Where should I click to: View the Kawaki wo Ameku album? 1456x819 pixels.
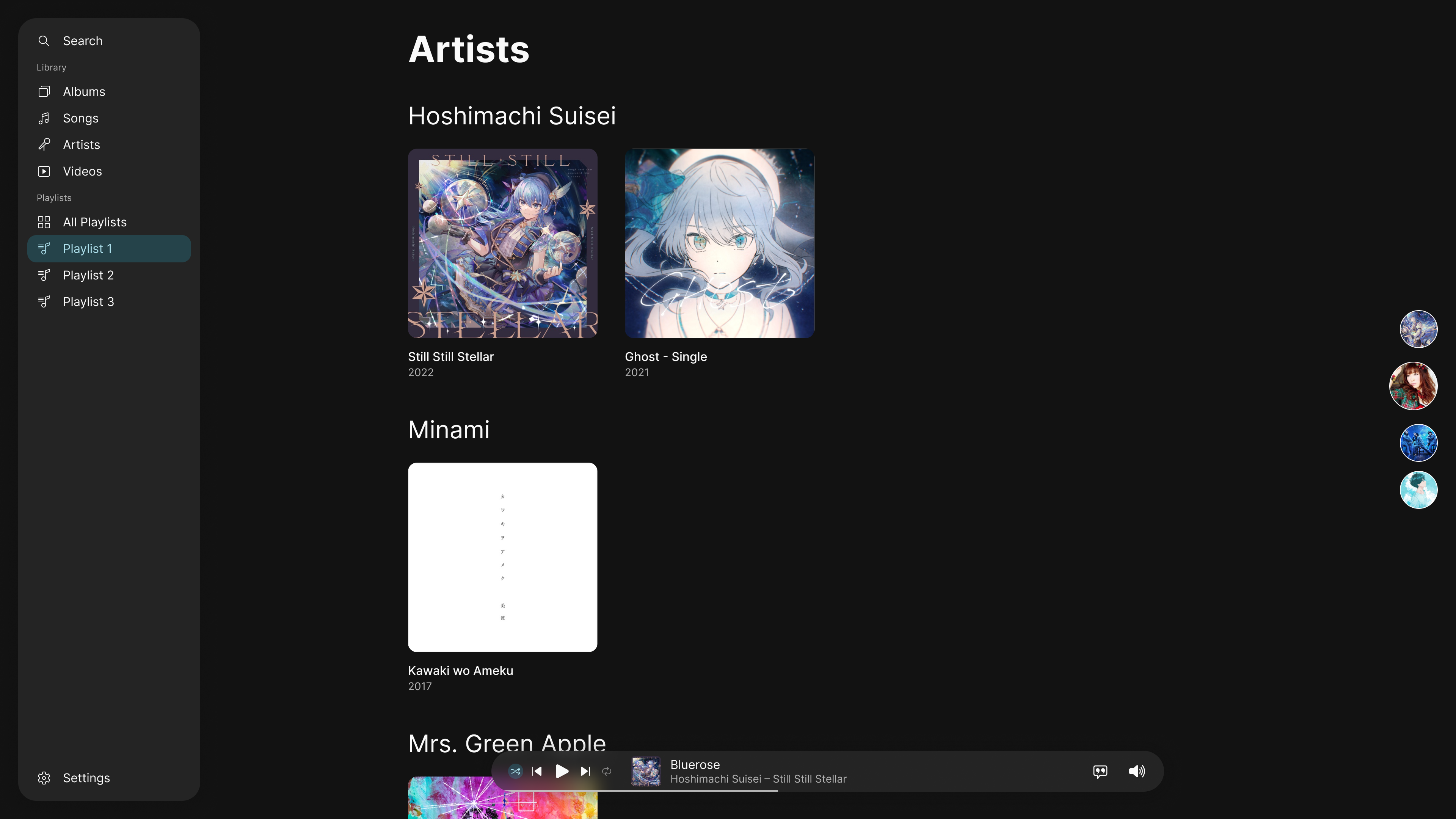pos(502,557)
